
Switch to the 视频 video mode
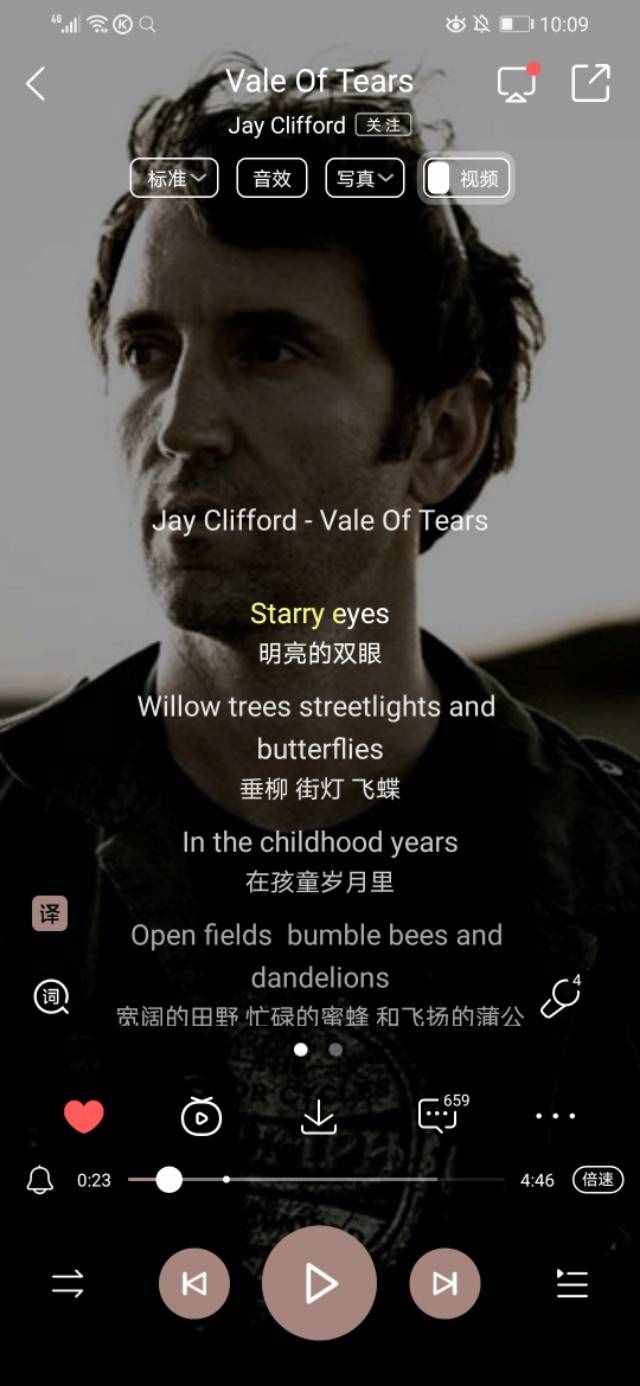coord(466,179)
